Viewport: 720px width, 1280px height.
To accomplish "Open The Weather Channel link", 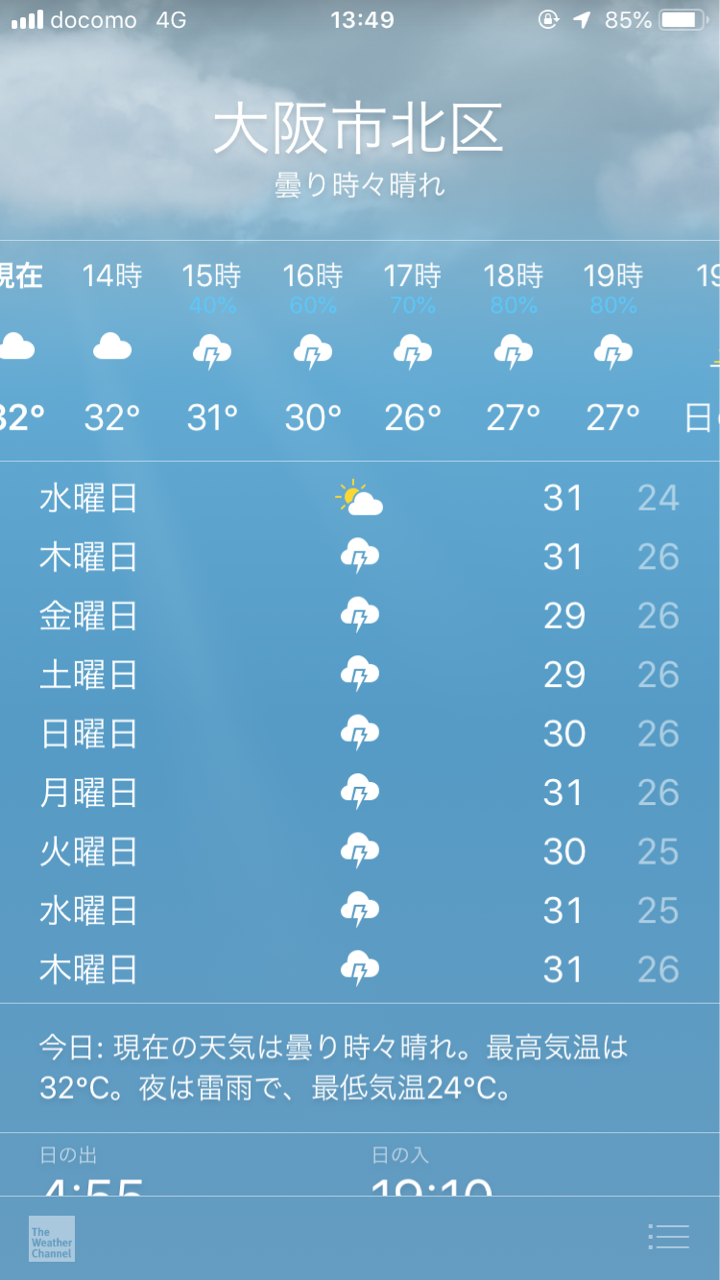I will pos(52,1238).
